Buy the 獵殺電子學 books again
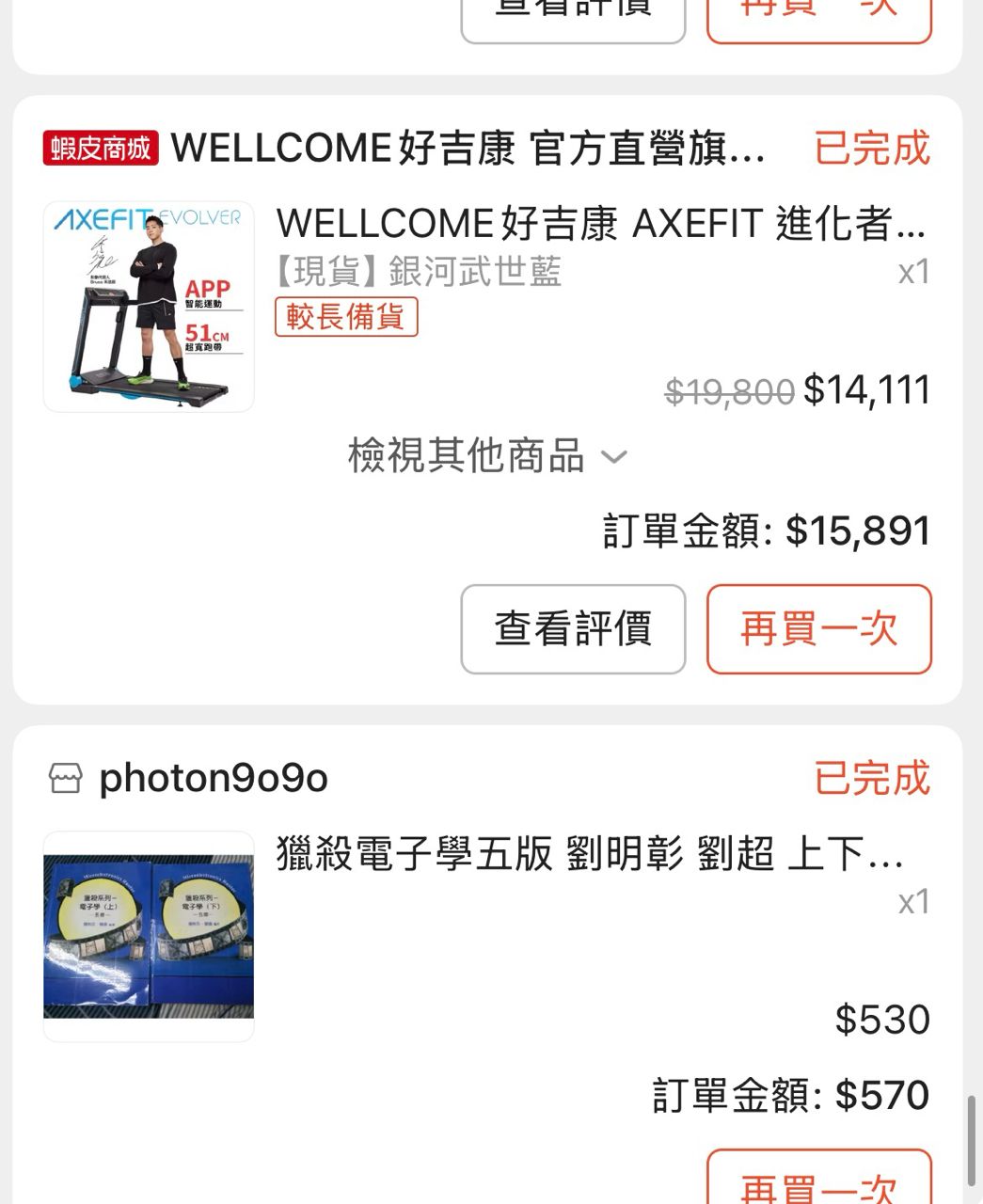Screen dimensions: 983x1204 click(818, 1181)
